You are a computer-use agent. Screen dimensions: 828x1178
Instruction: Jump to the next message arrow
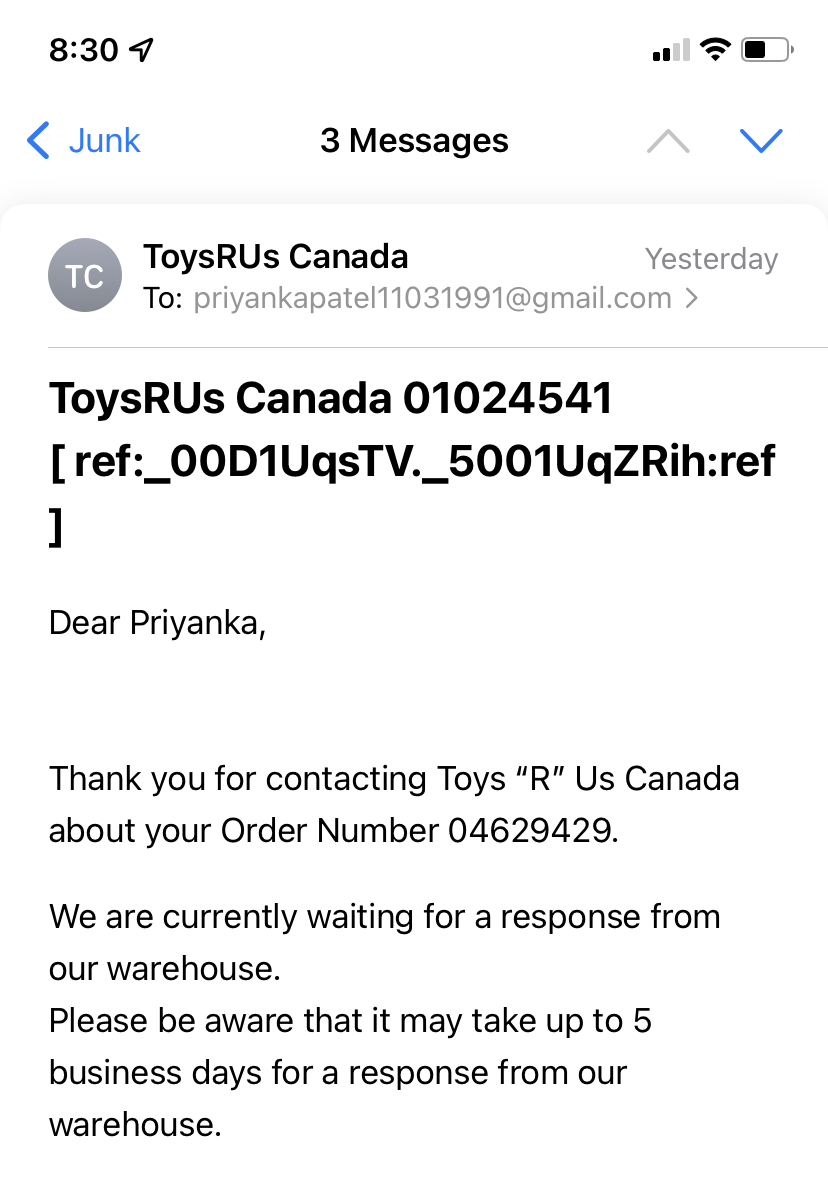(760, 141)
